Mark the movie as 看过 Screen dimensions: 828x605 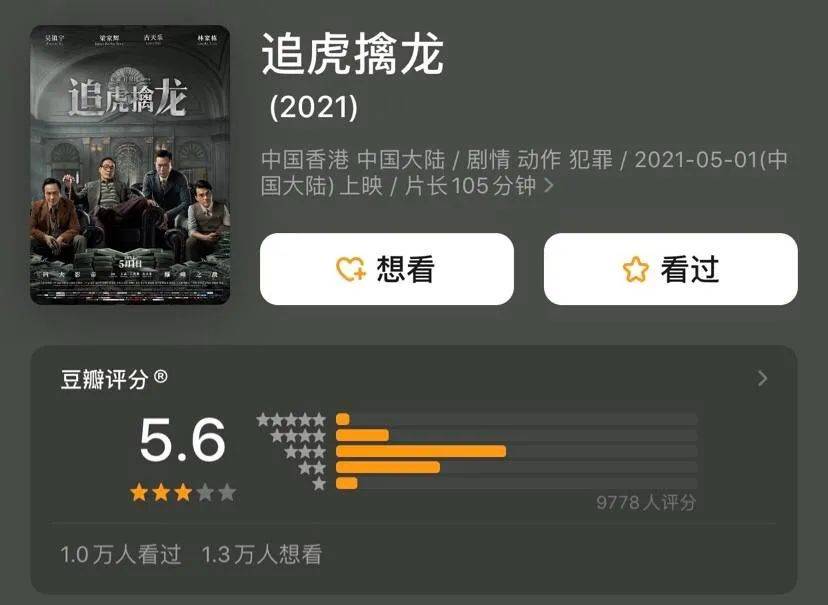coord(670,269)
